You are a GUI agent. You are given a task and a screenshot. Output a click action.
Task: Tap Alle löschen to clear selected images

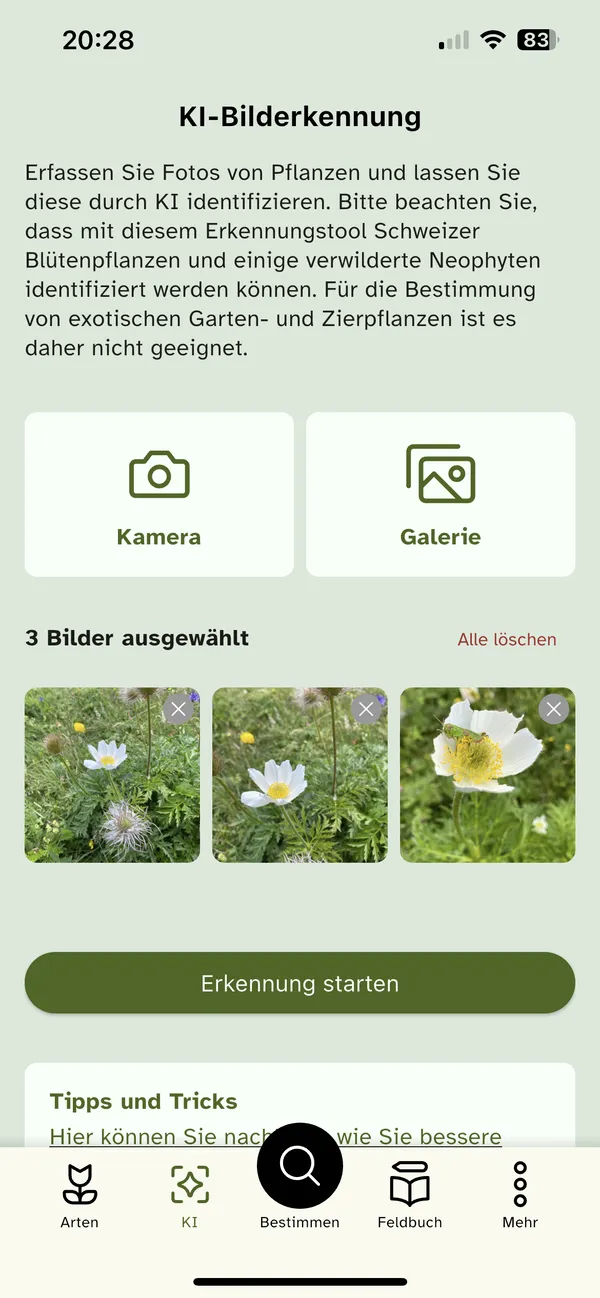507,640
